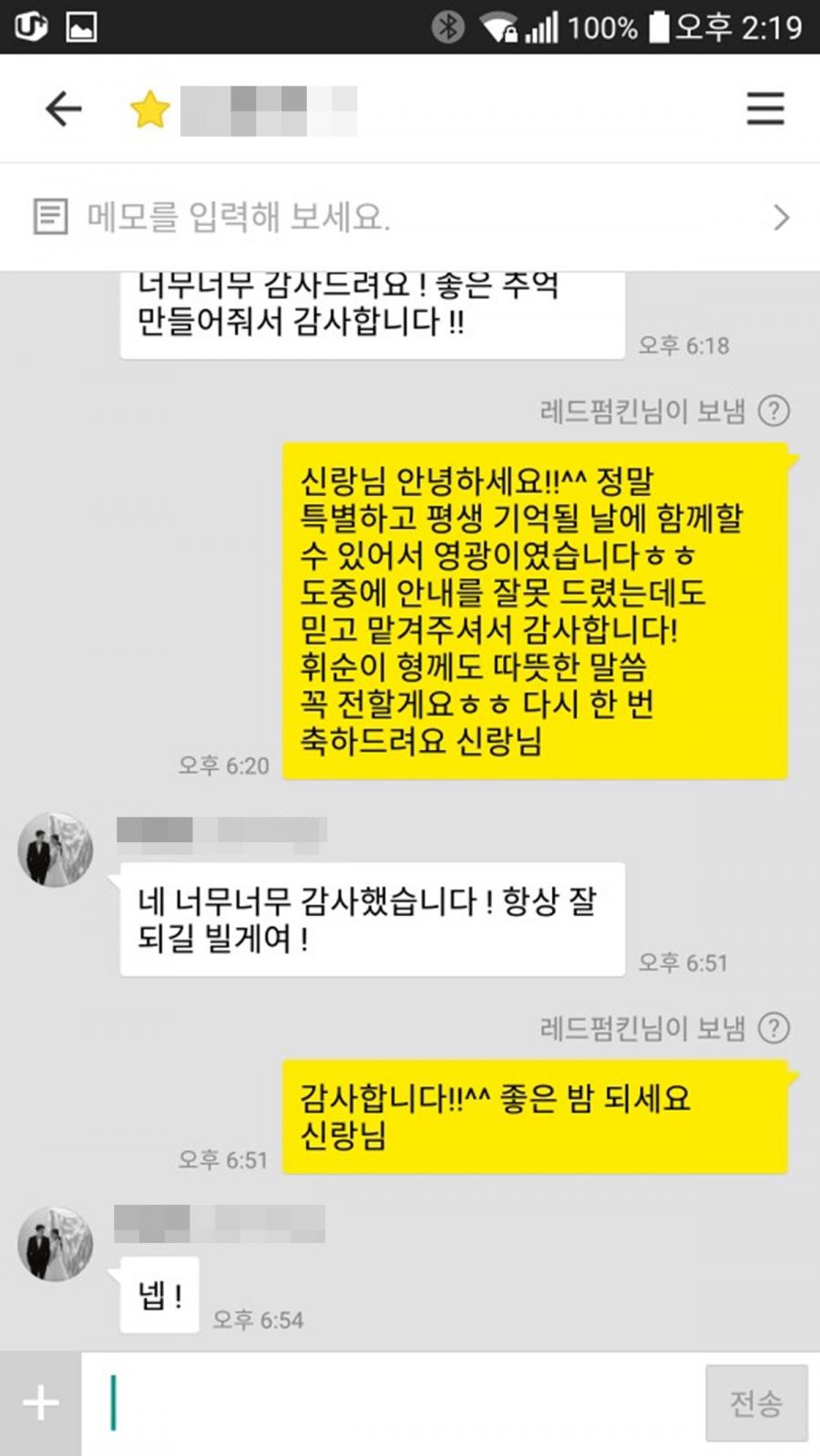Go back using the arrow icon
The width and height of the screenshot is (820, 1456).
click(x=64, y=109)
